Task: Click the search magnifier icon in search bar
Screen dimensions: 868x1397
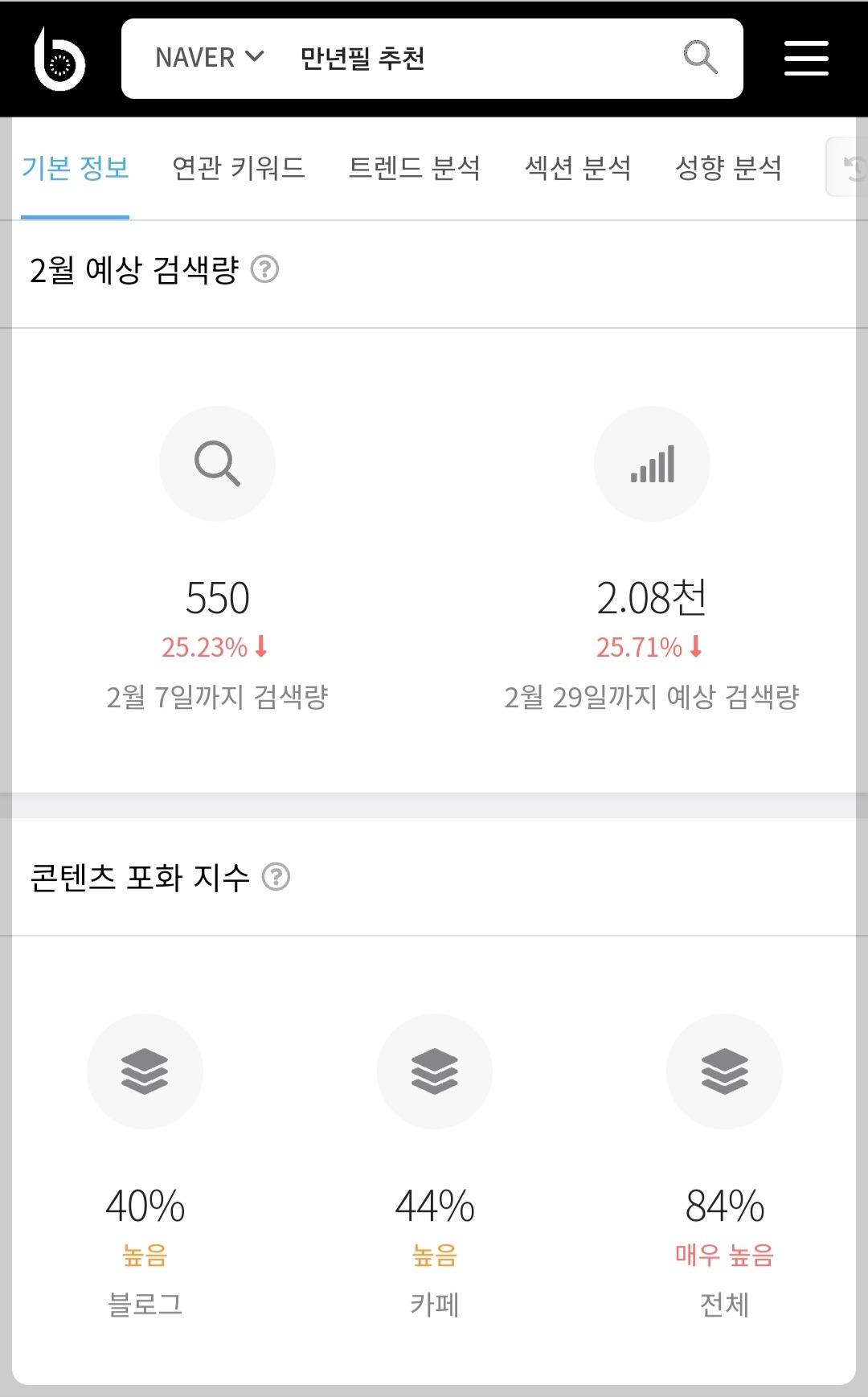Action: click(699, 56)
